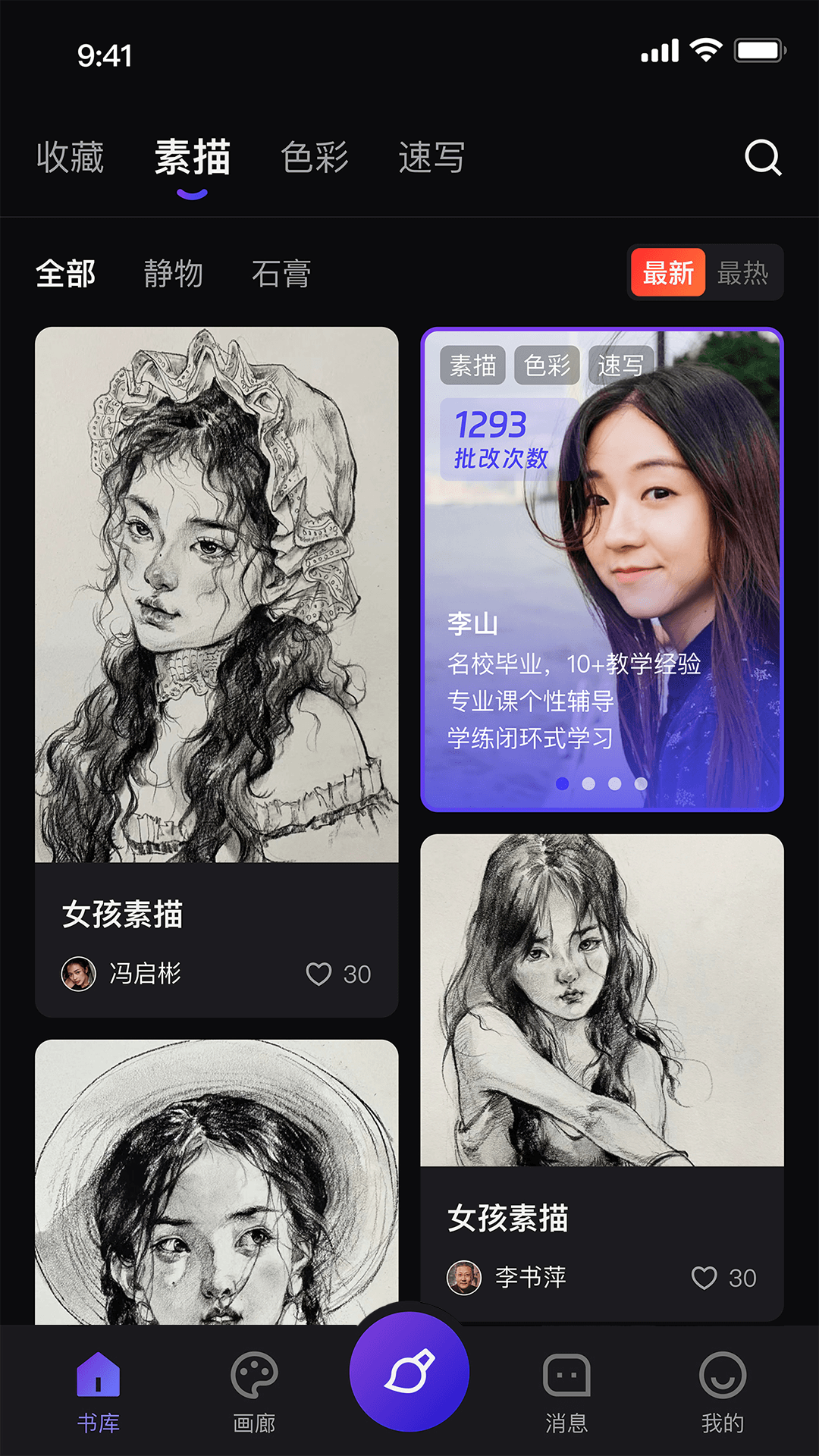Switch sorting to 最热
Viewport: 819px width, 1456px height.
pyautogui.click(x=744, y=274)
